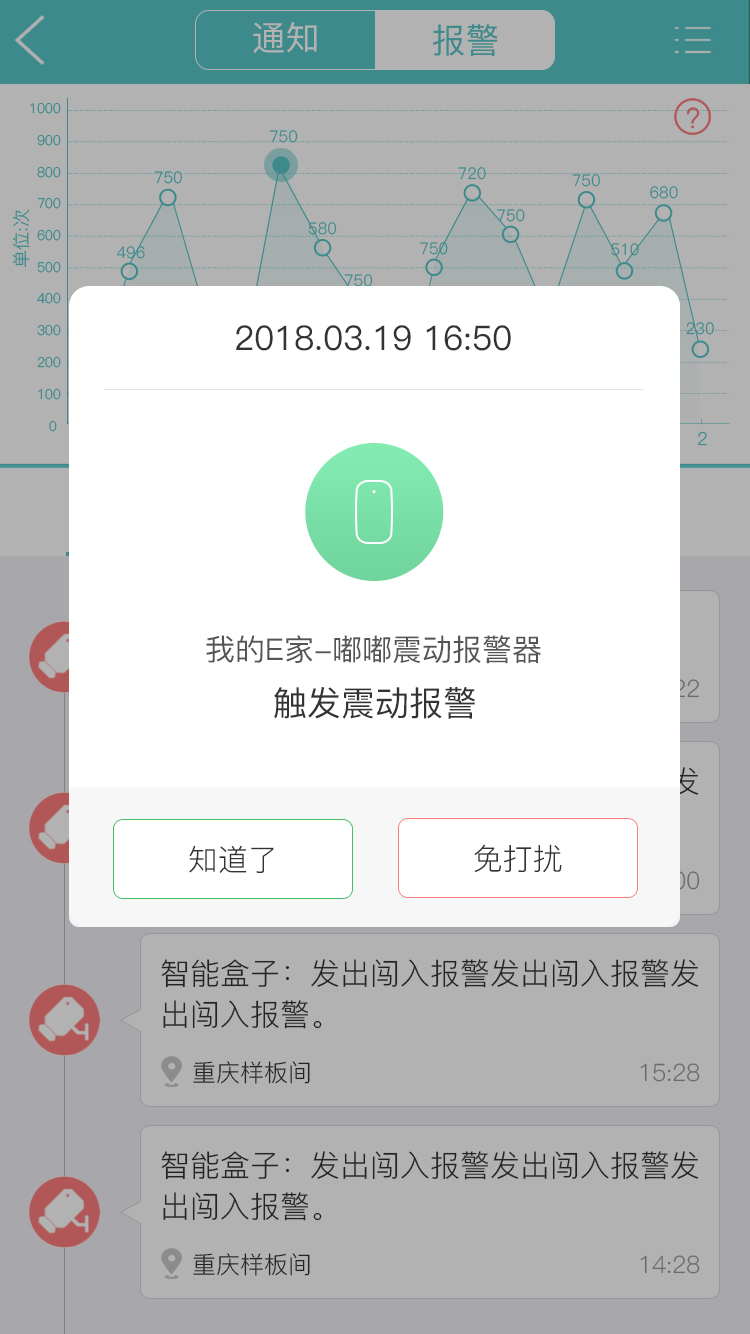Viewport: 750px width, 1334px height.
Task: Tap 知道了 to acknowledge the alarm
Action: click(x=233, y=859)
